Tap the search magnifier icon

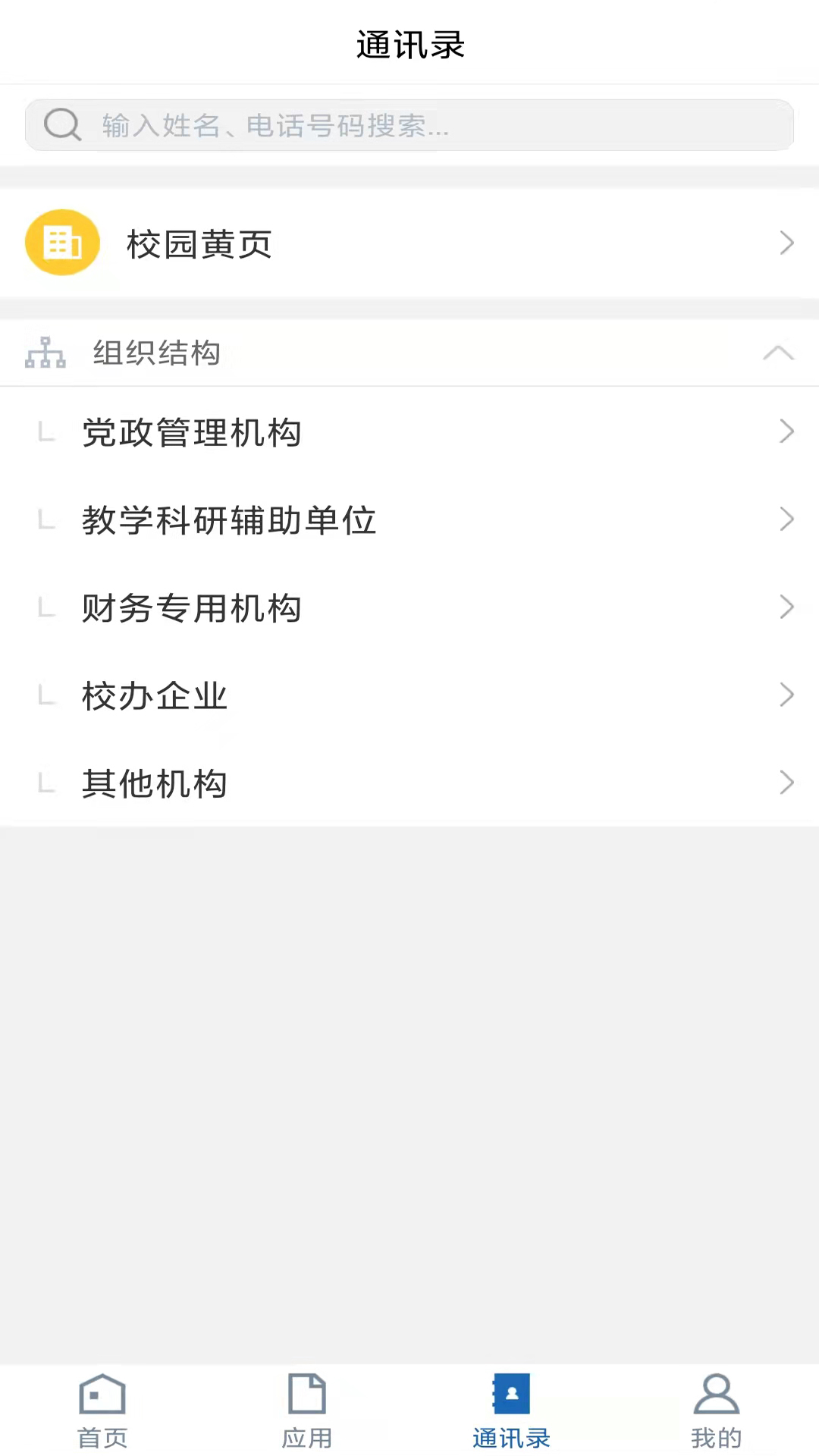(x=62, y=124)
